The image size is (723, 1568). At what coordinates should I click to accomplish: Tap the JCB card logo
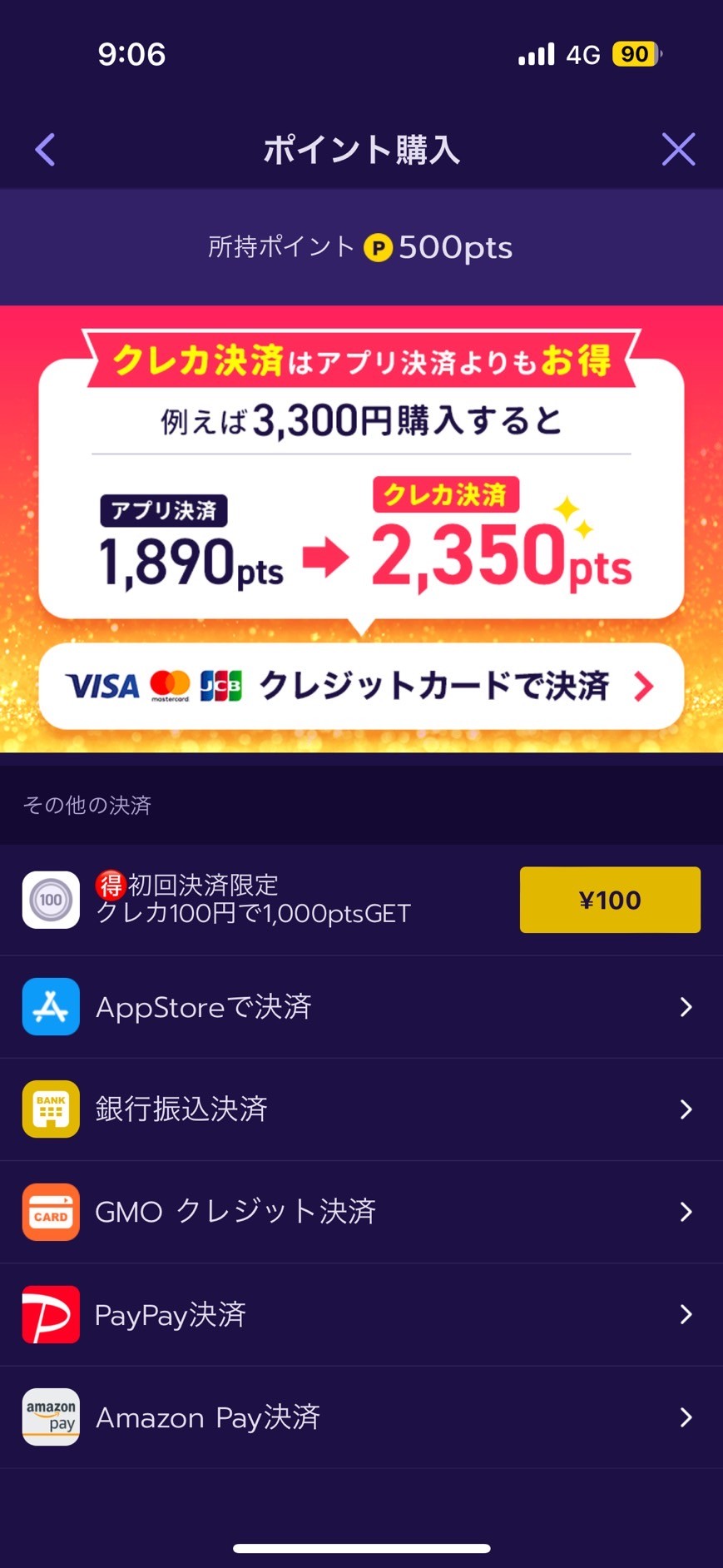222,685
